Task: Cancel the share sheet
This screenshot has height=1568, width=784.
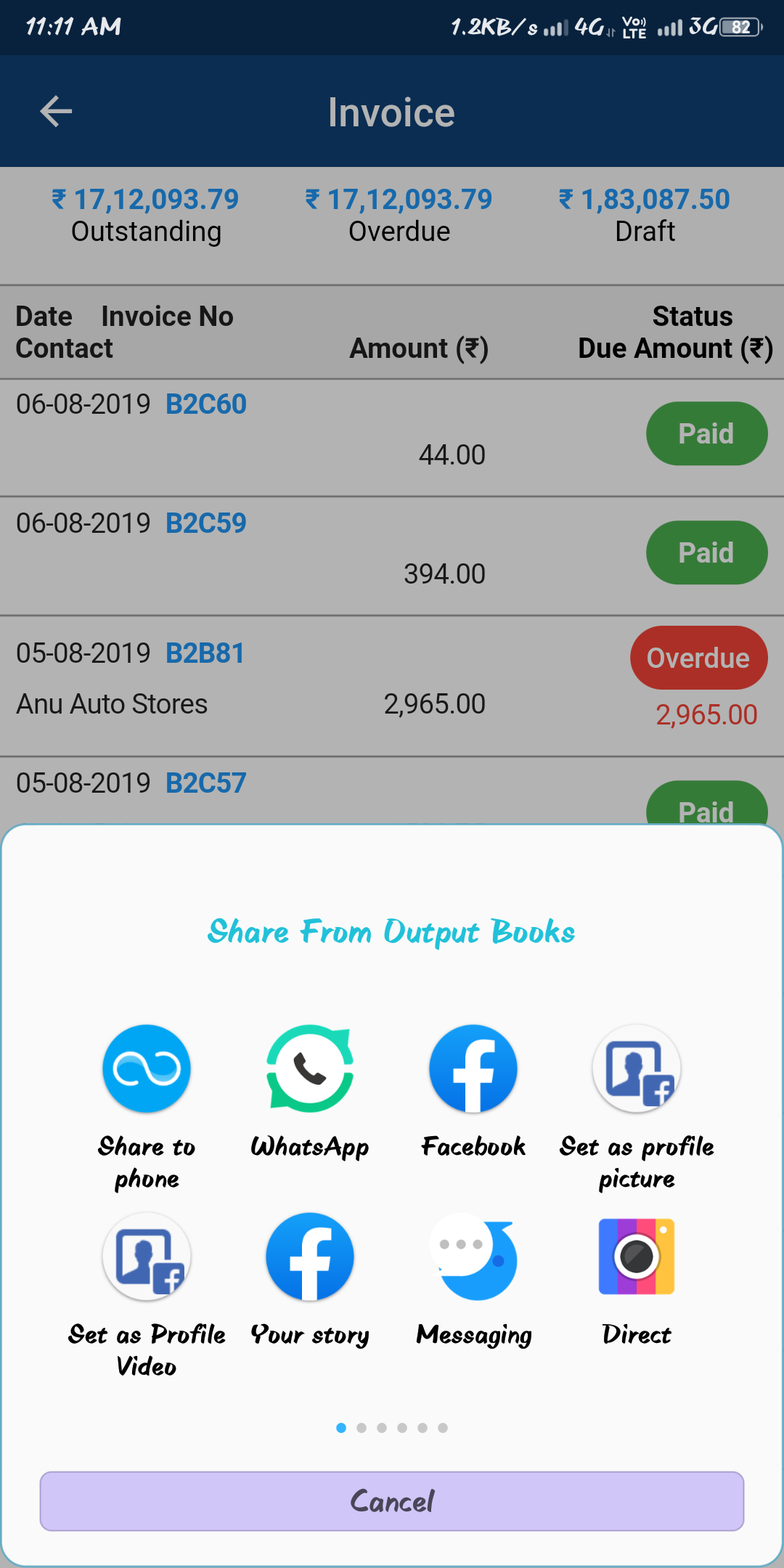Action: click(392, 1501)
